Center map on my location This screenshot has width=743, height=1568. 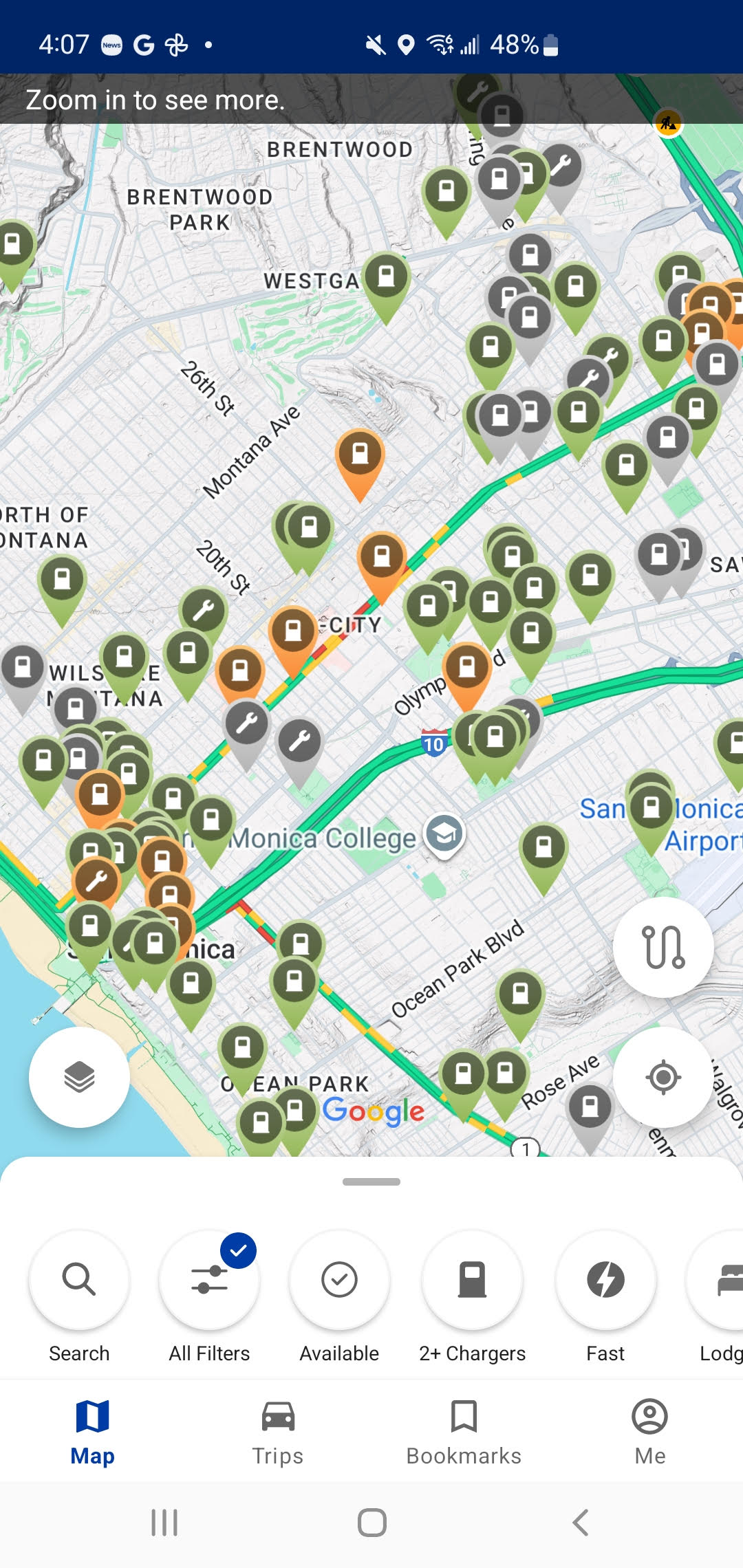click(663, 1077)
